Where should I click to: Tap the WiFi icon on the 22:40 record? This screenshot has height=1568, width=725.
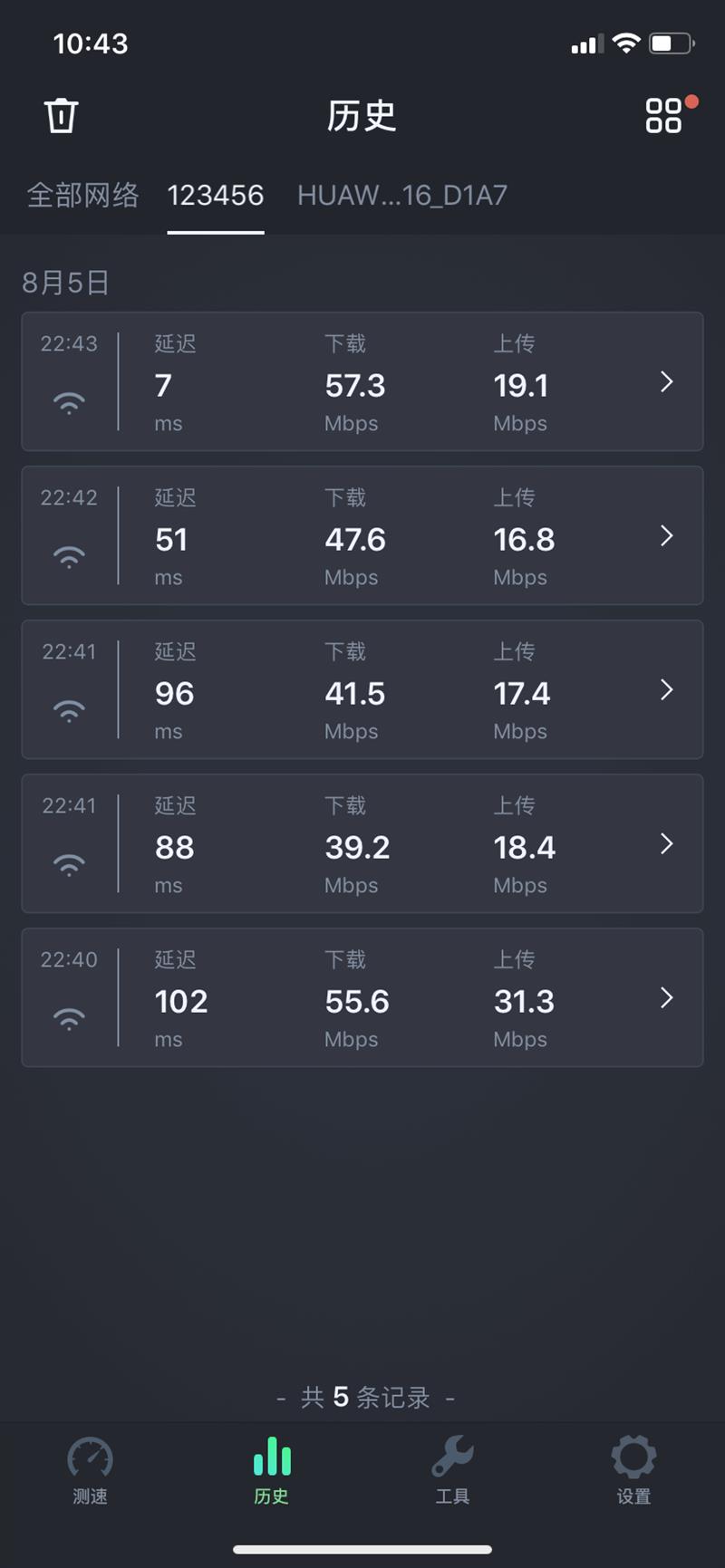coord(70,1018)
